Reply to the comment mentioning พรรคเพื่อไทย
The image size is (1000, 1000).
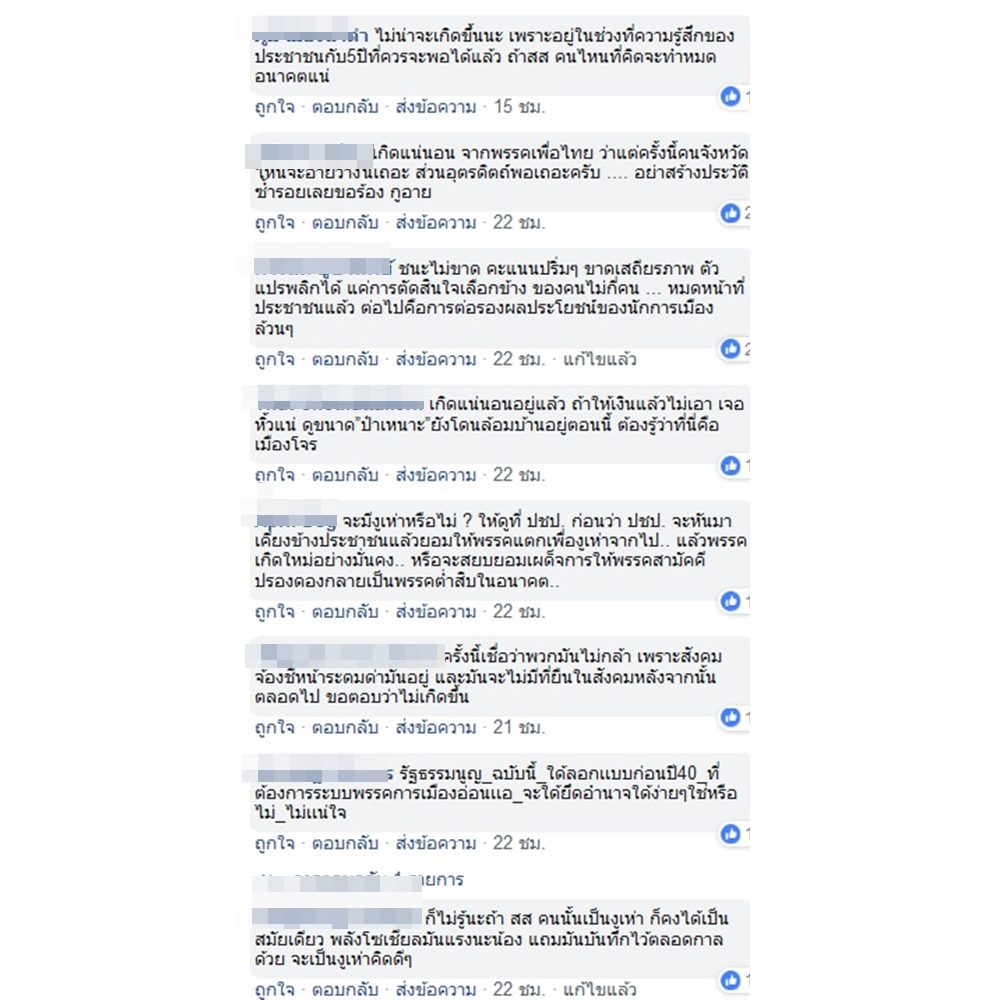[345, 223]
